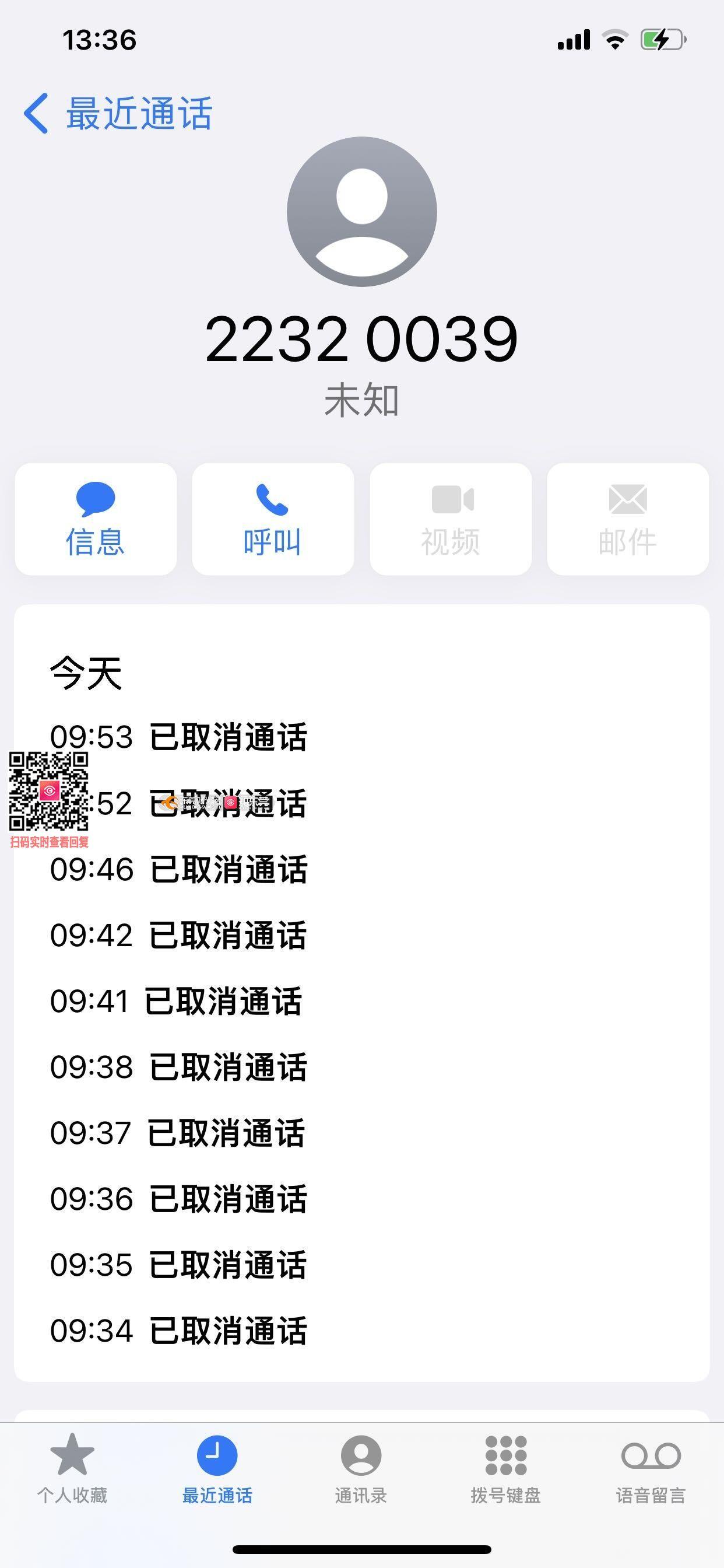Call the number with 呼叫 button
This screenshot has height=1568, width=724.
(x=273, y=519)
